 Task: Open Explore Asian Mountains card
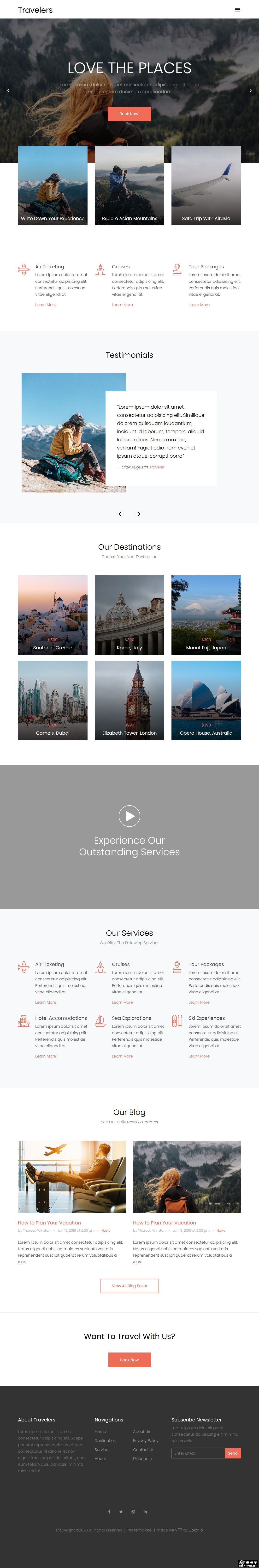pyautogui.click(x=129, y=186)
